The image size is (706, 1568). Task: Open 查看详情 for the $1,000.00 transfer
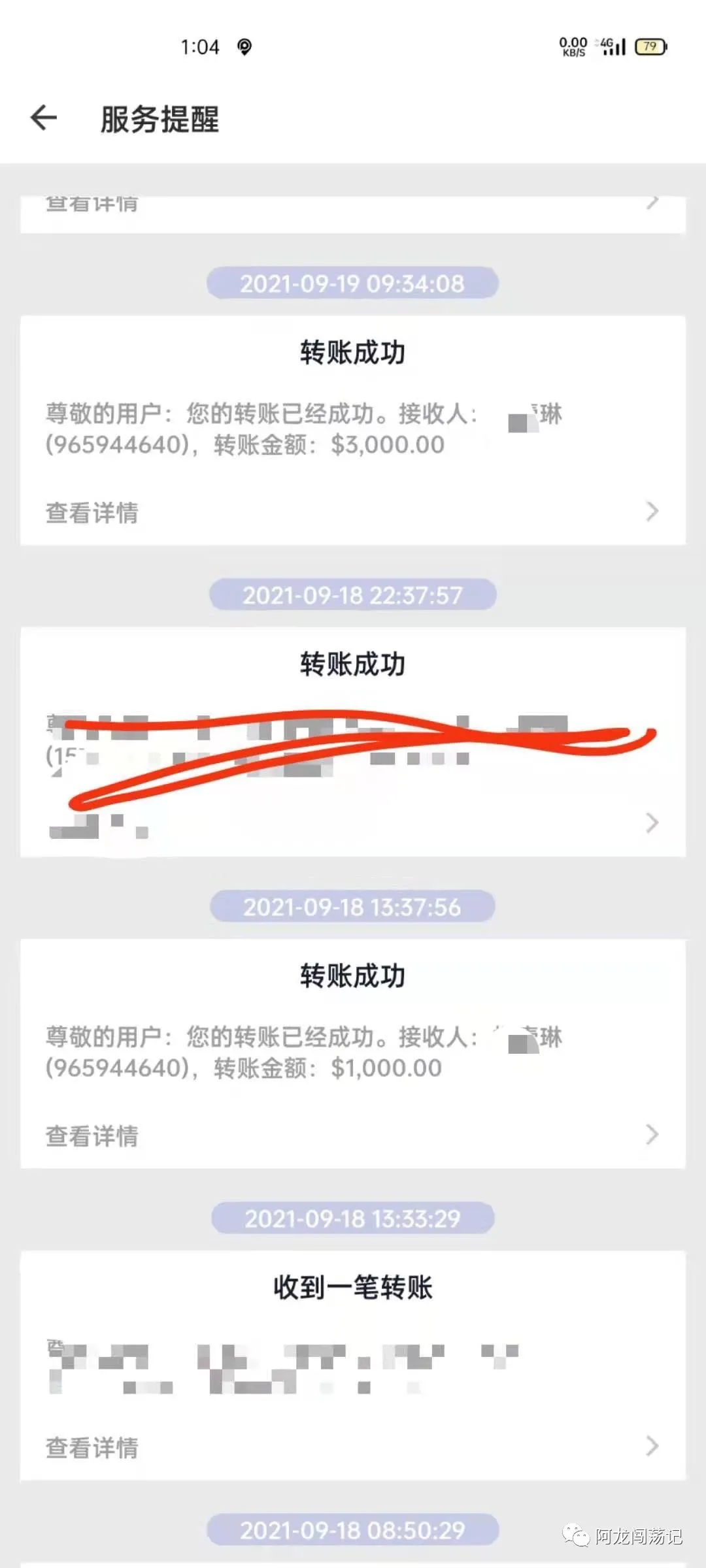(353, 1135)
